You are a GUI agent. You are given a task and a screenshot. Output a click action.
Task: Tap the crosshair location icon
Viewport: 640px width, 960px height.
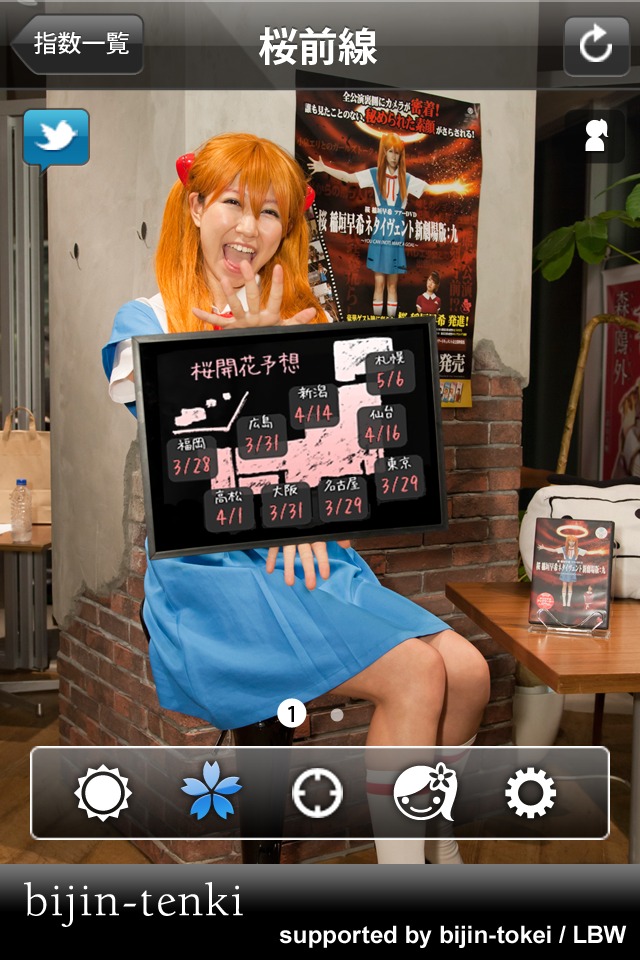[x=317, y=793]
